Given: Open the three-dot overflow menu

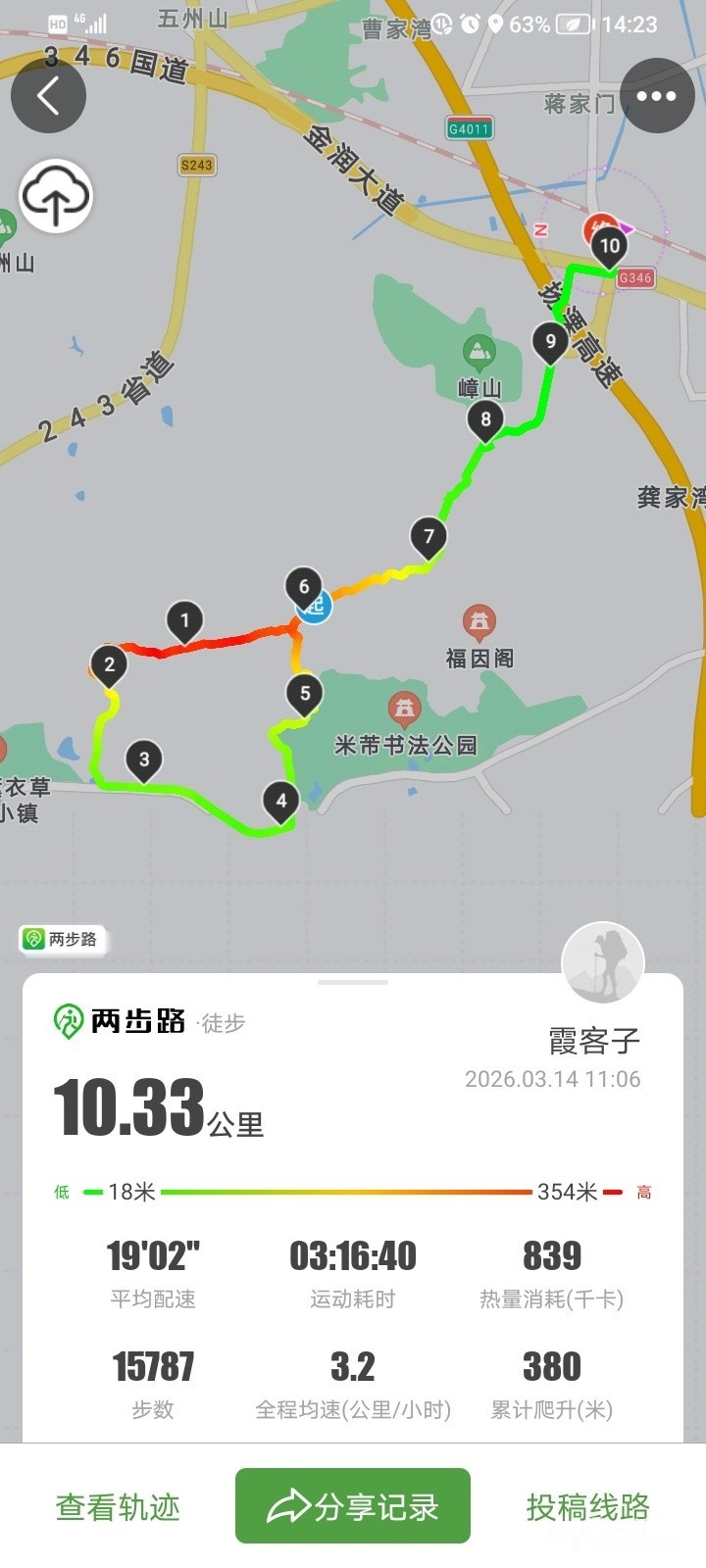Looking at the screenshot, I should [656, 96].
